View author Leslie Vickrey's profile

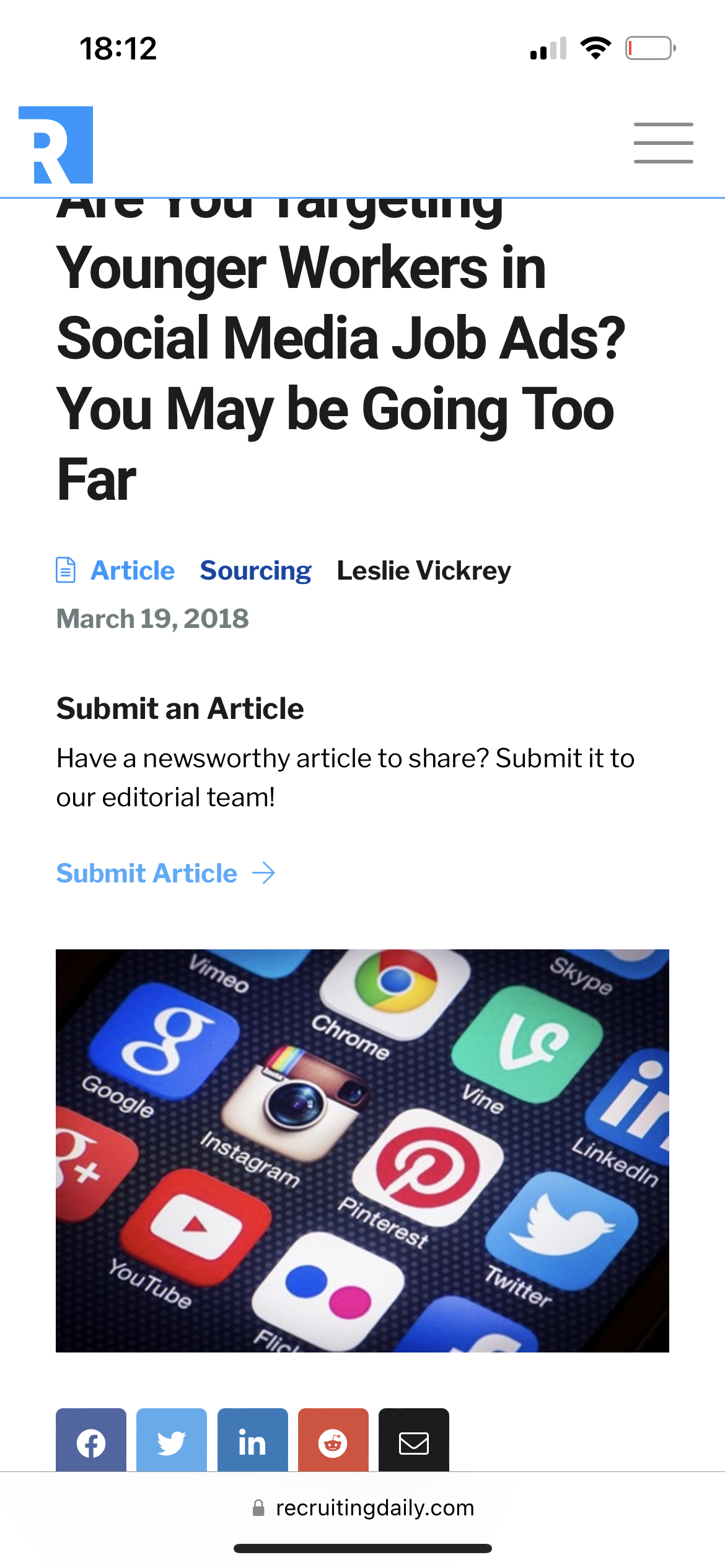(424, 570)
